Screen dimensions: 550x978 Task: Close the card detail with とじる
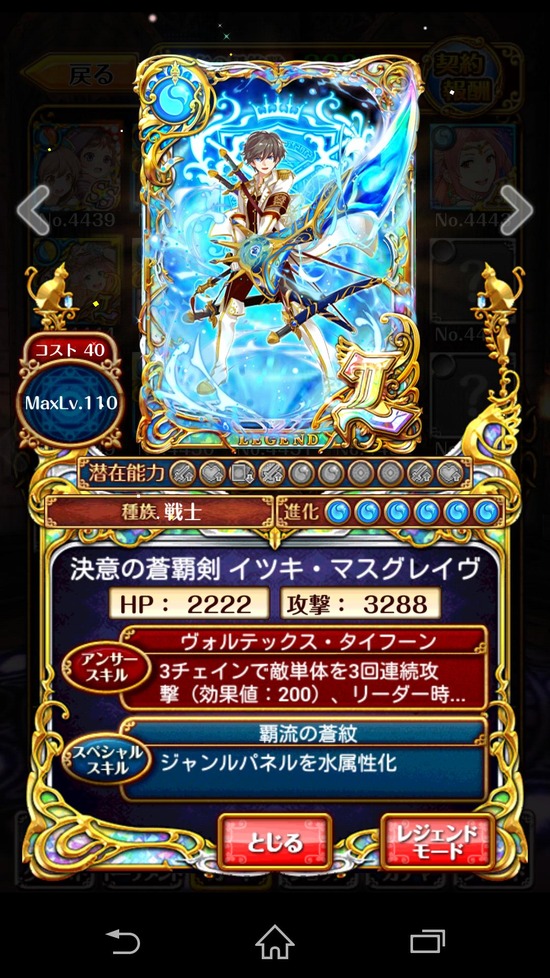(275, 842)
